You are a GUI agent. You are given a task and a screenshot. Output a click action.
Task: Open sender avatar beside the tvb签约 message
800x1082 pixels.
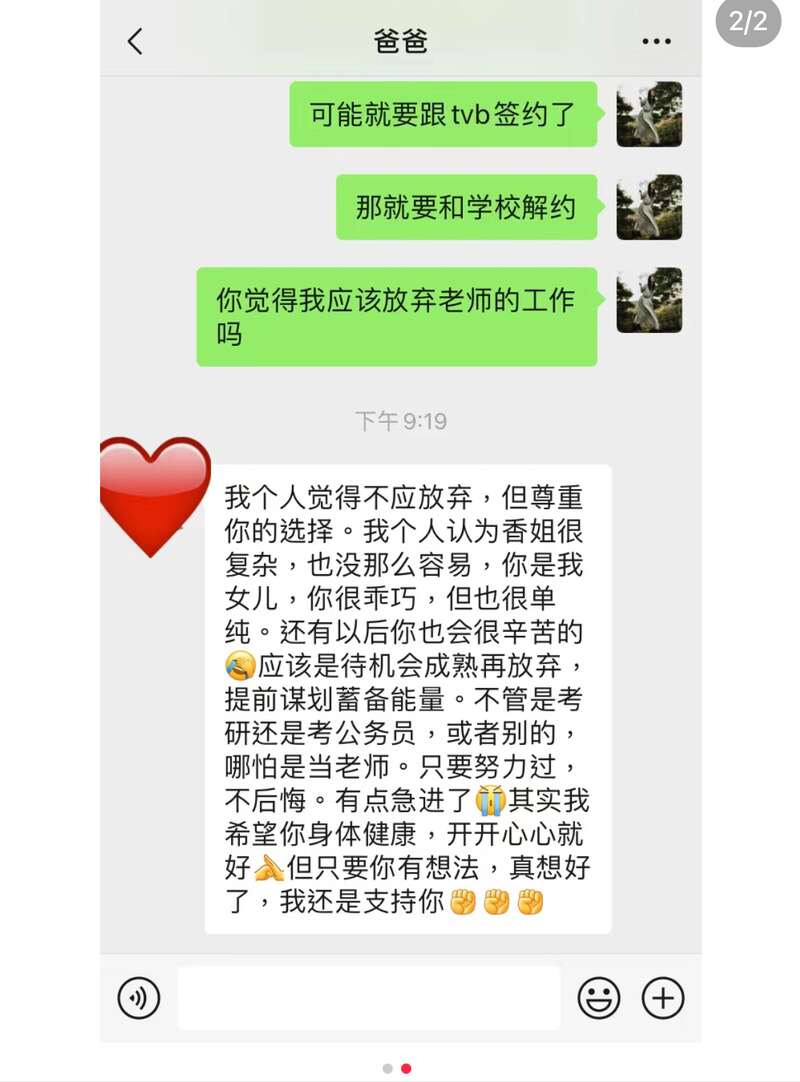649,114
